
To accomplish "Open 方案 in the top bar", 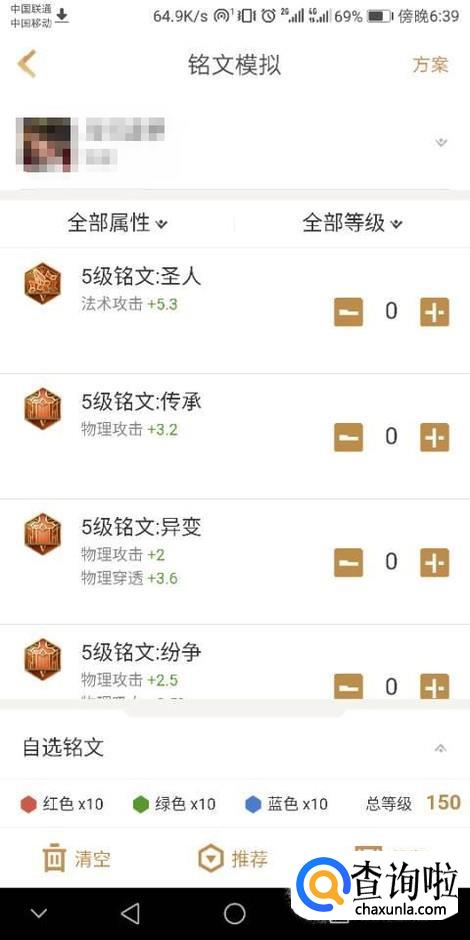I will point(430,65).
